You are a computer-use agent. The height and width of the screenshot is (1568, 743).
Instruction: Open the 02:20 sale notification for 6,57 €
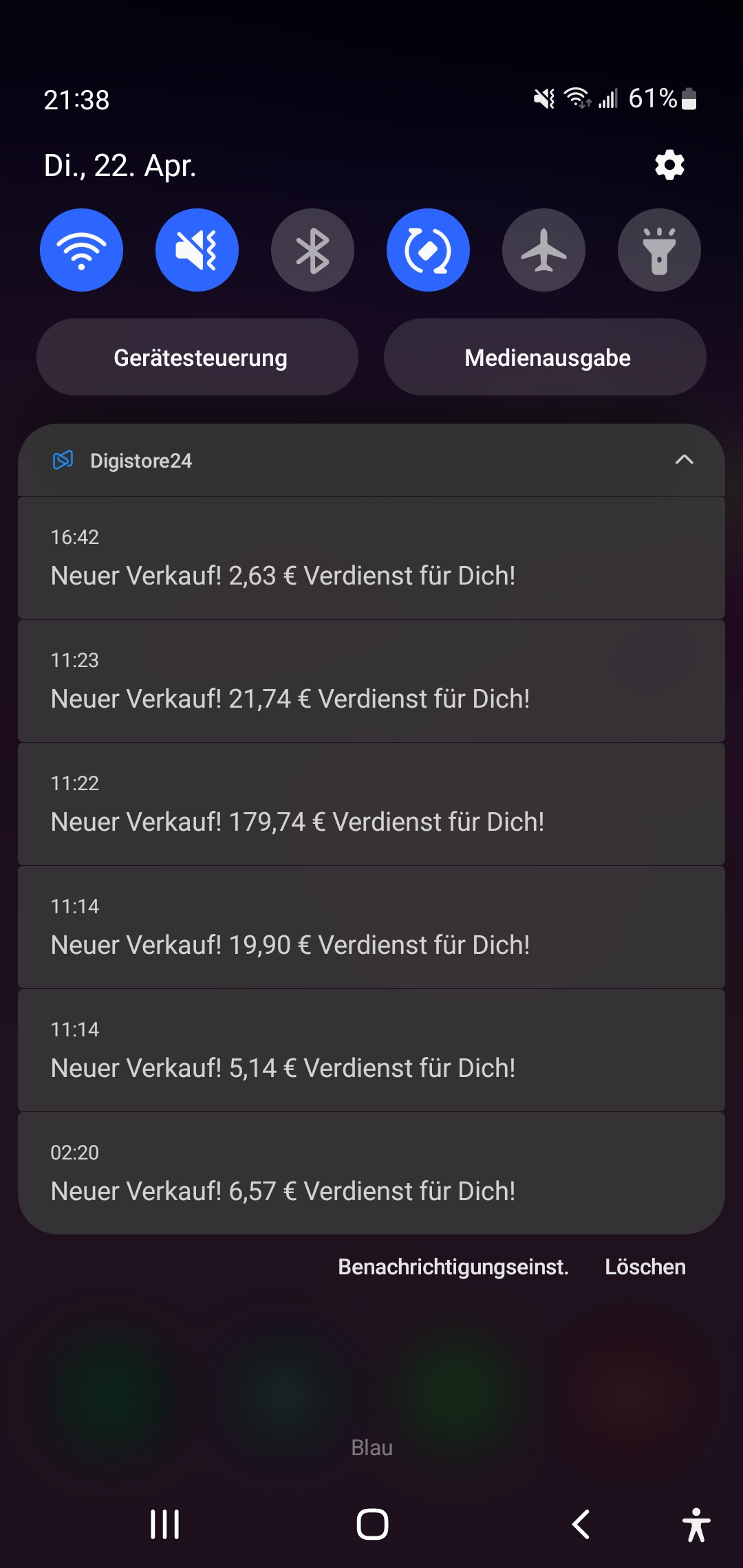click(371, 1173)
